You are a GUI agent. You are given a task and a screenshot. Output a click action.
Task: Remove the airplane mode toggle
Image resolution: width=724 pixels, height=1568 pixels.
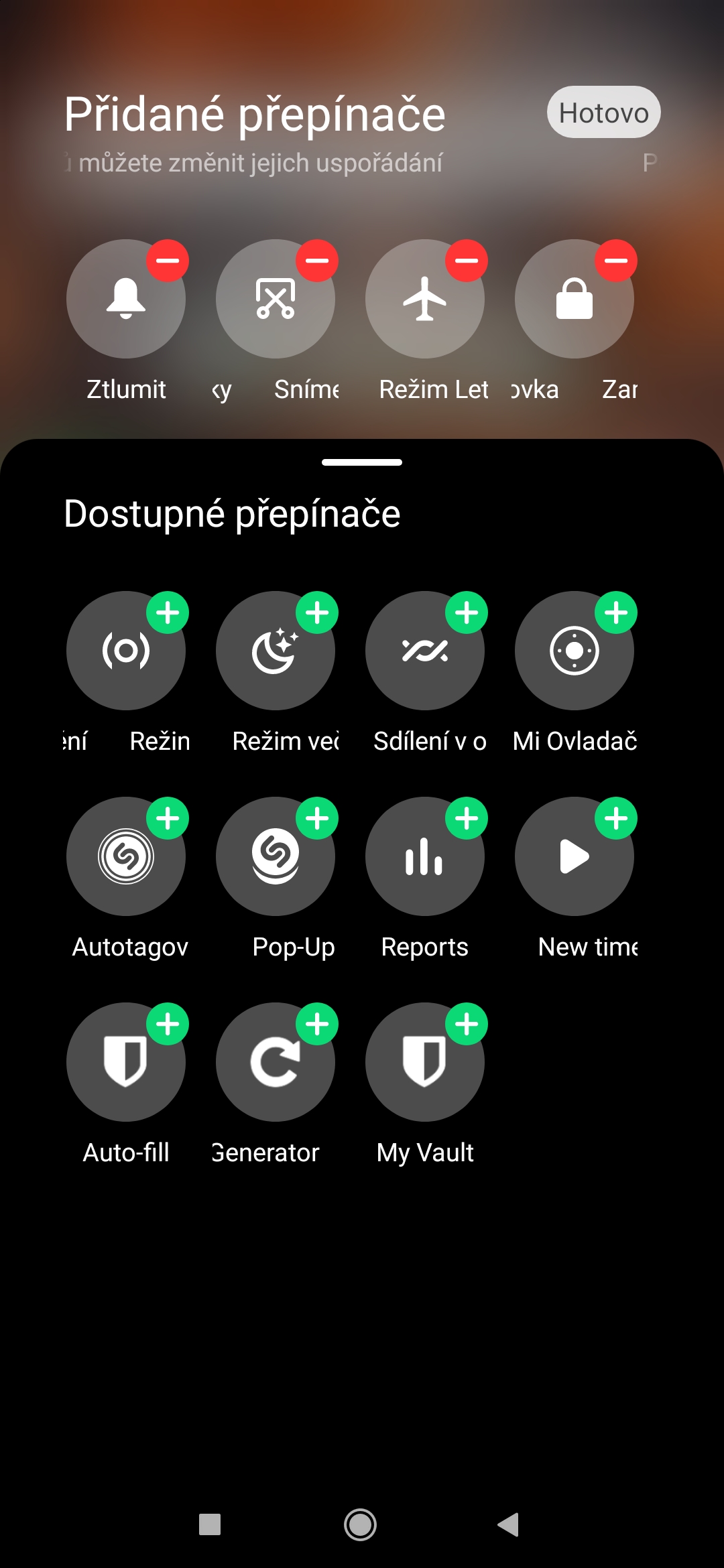click(467, 261)
